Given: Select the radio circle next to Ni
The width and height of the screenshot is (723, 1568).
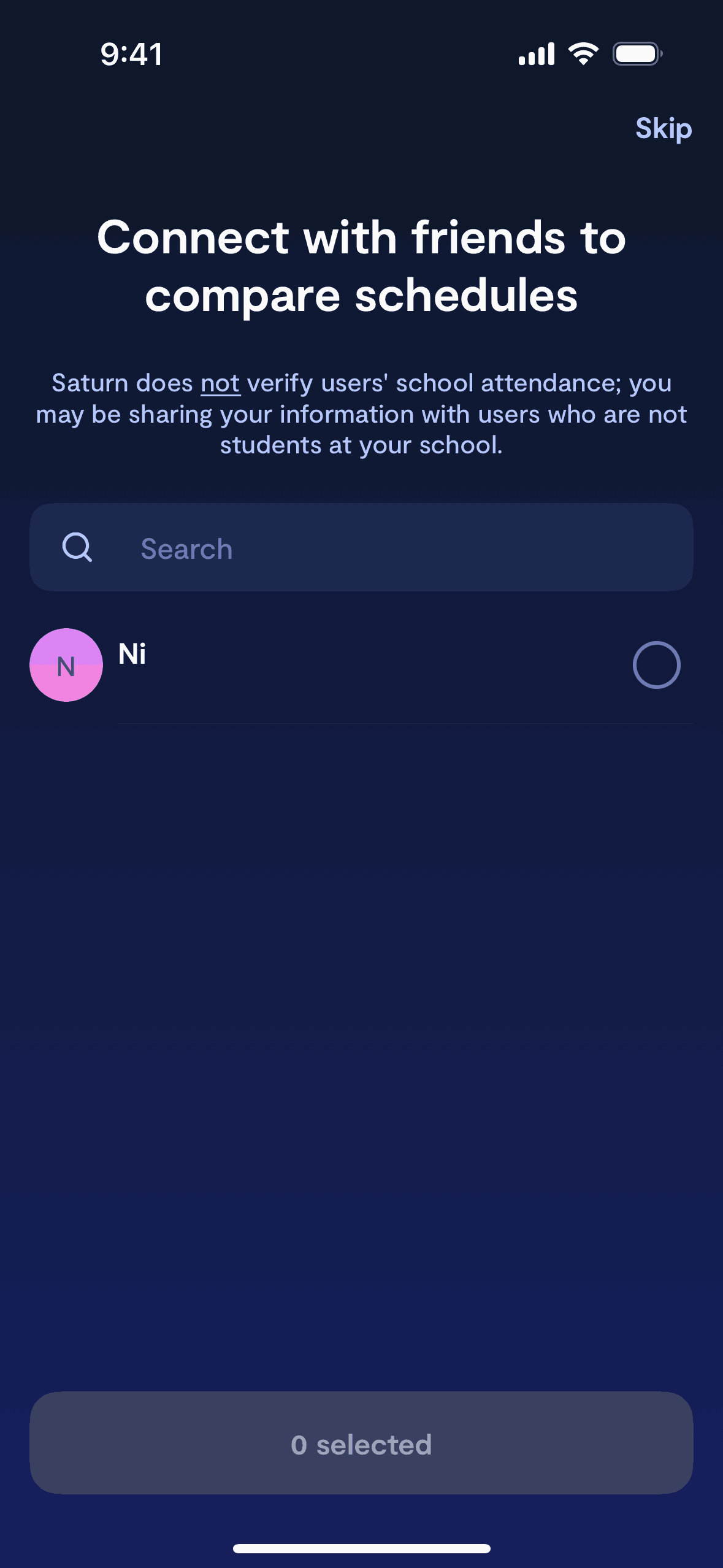Looking at the screenshot, I should click(x=656, y=665).
